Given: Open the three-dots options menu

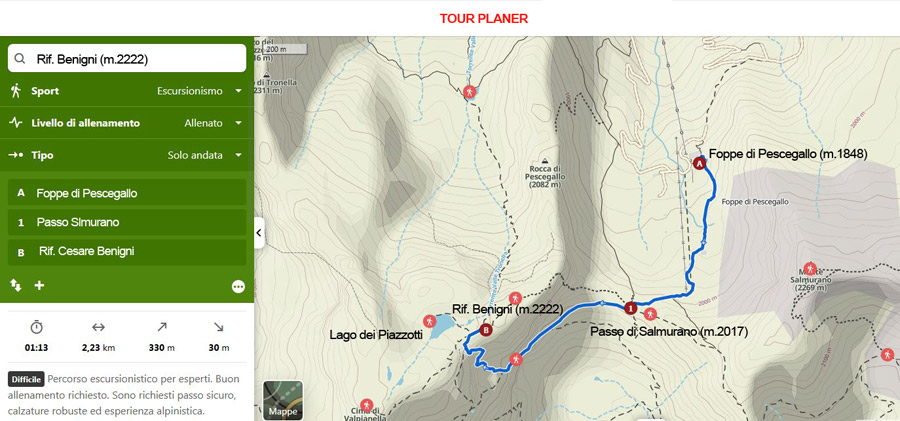Looking at the screenshot, I should (238, 286).
